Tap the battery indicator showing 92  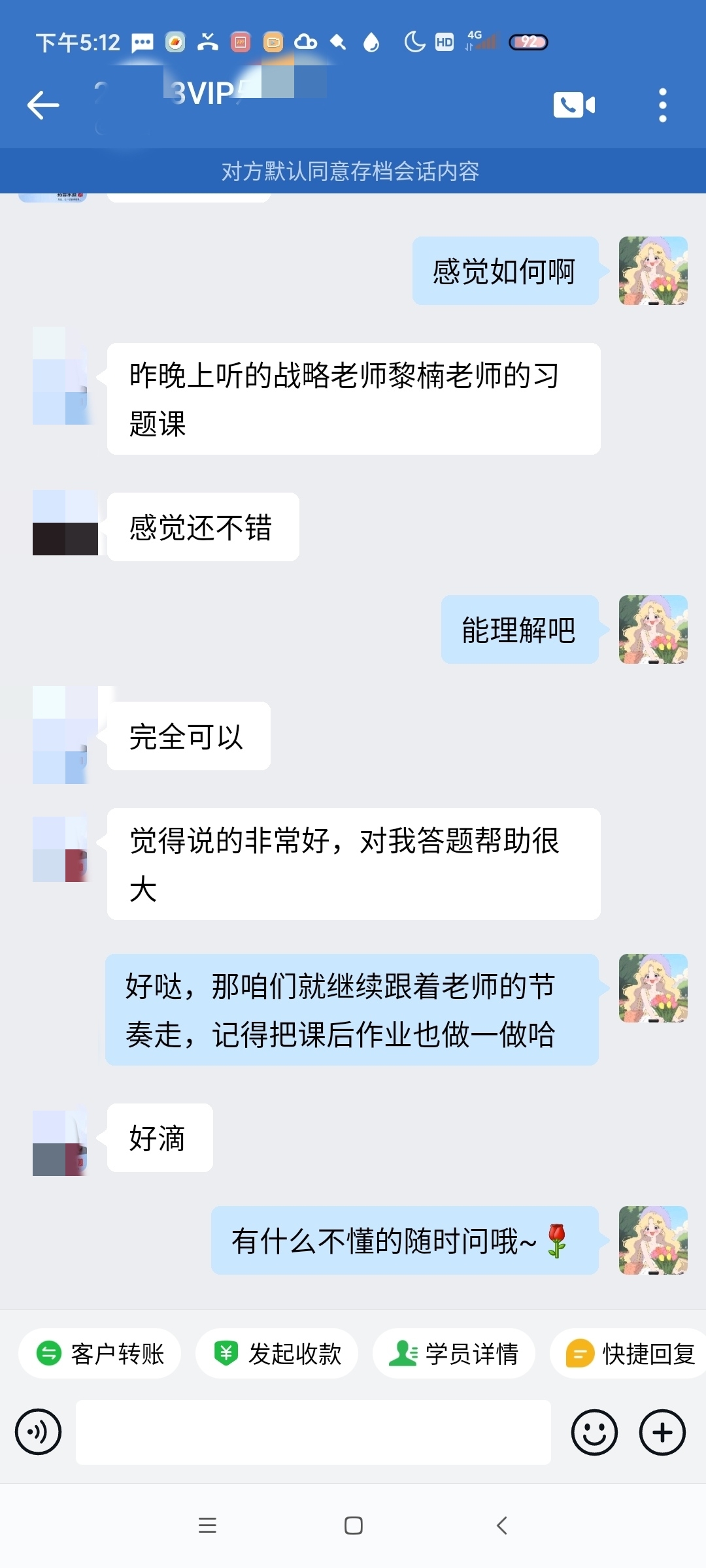click(529, 42)
